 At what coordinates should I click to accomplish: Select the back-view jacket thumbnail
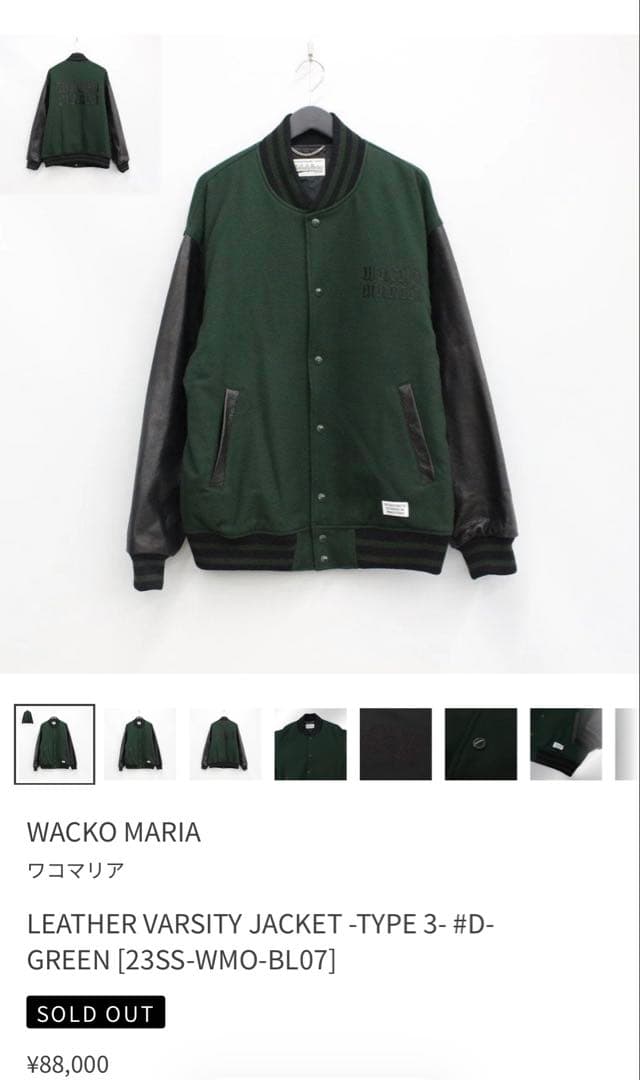click(225, 744)
